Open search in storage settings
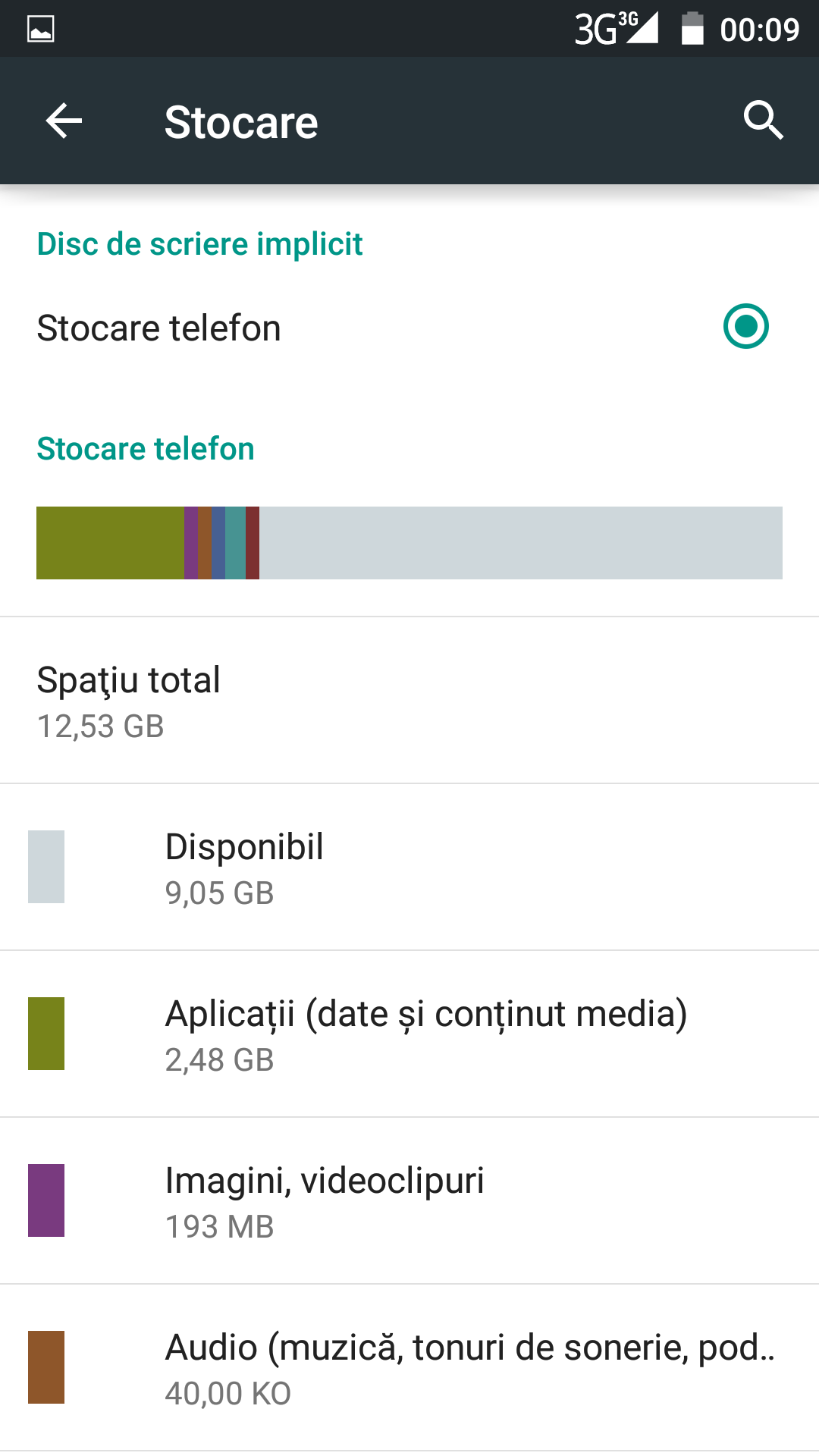Screen dimensions: 819x1456 (x=763, y=121)
